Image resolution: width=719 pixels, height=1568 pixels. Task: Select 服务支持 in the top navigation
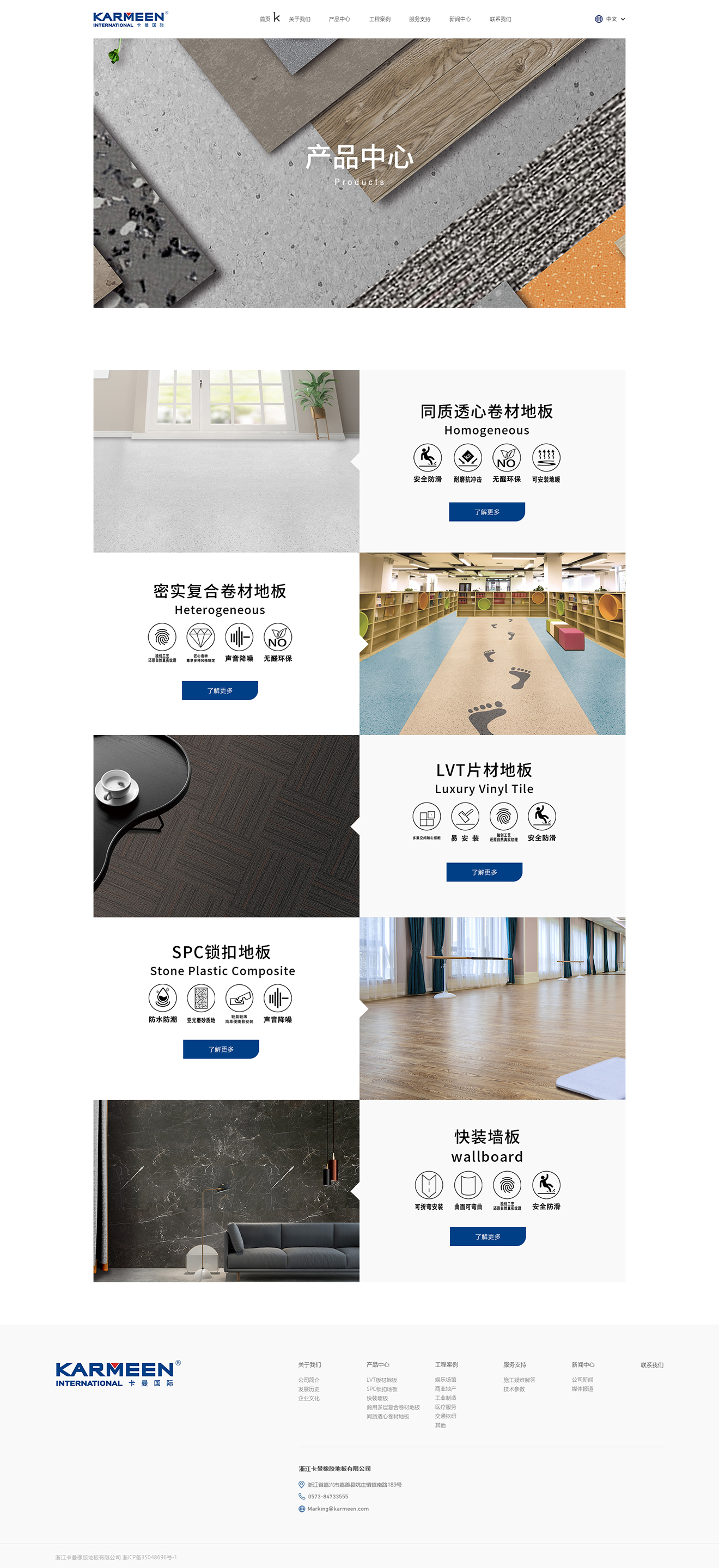(419, 19)
